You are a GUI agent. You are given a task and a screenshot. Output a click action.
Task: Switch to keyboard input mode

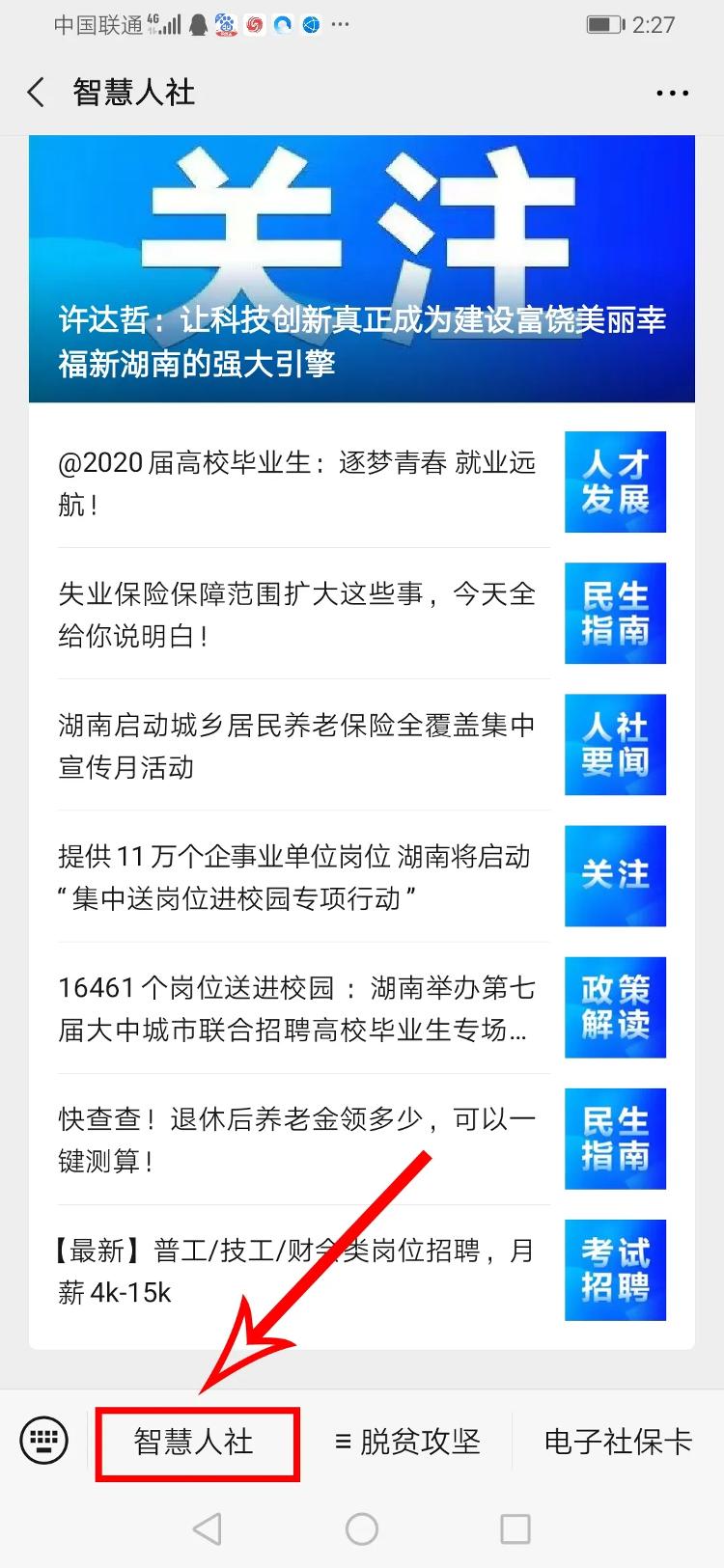point(44,1442)
